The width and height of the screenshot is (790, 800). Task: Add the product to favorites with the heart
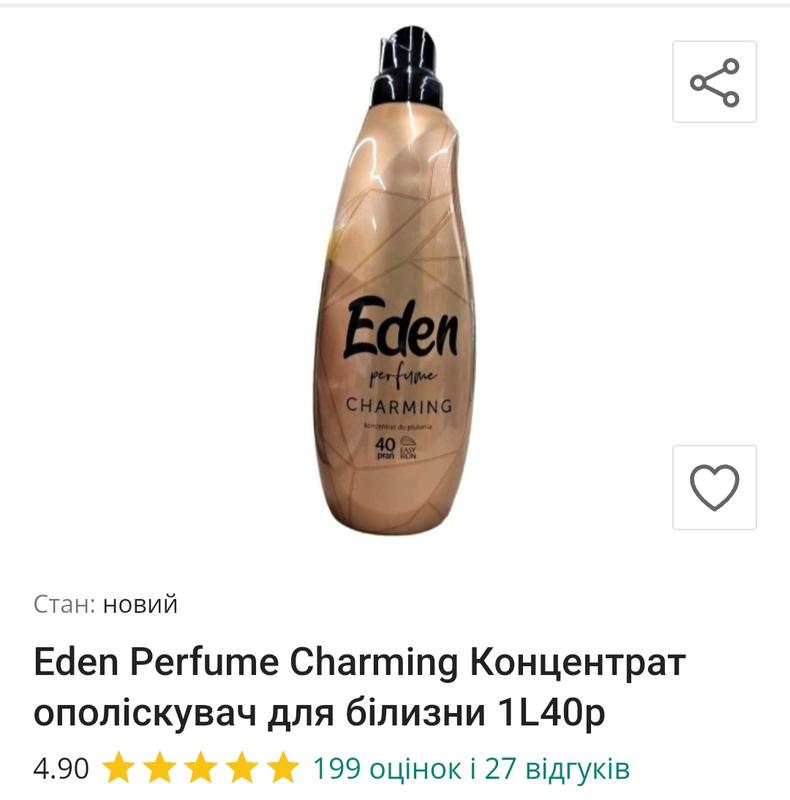[x=714, y=487]
